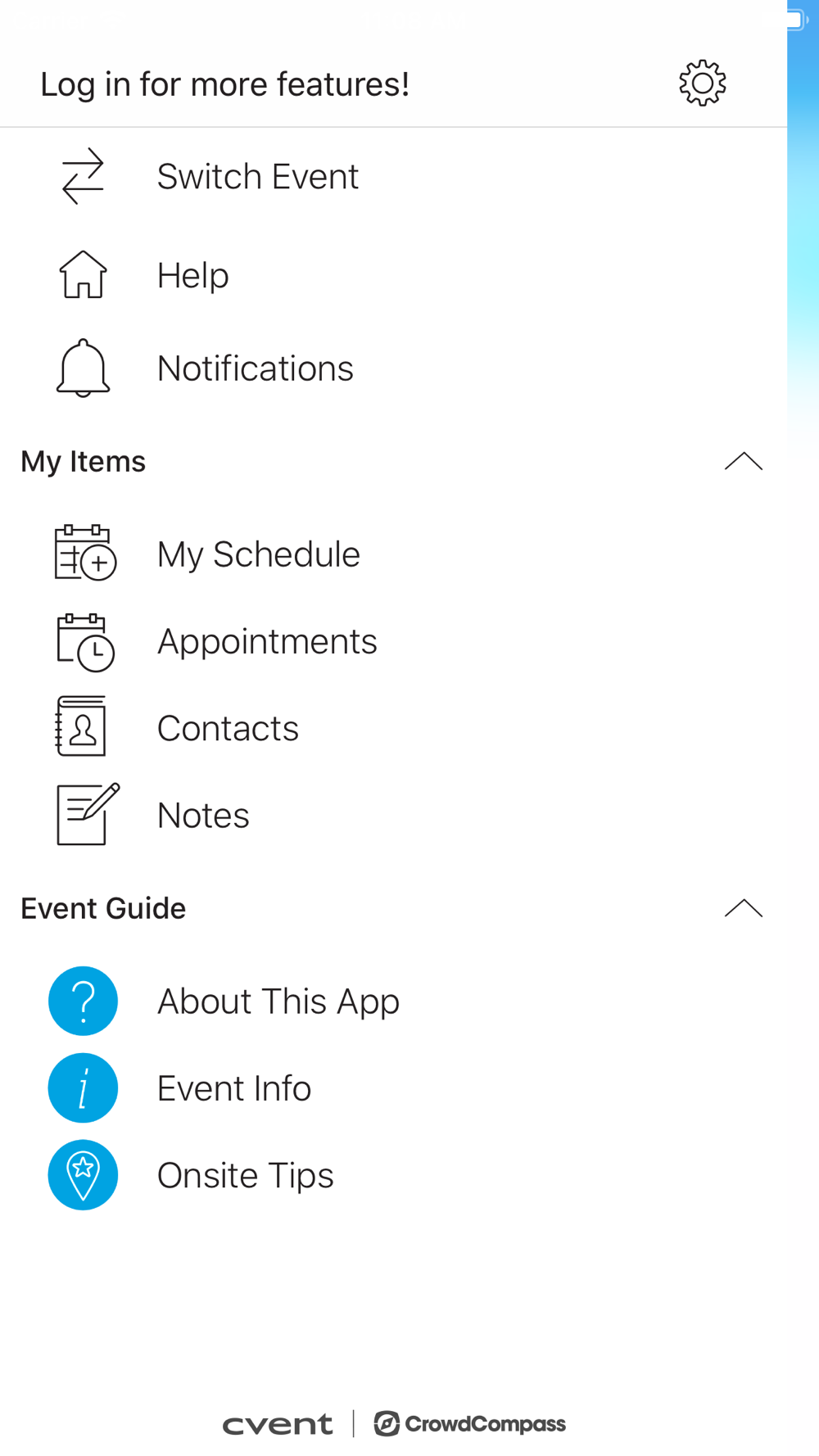Open Event Info
Screen dimensions: 819x1456
pyautogui.click(x=393, y=1088)
